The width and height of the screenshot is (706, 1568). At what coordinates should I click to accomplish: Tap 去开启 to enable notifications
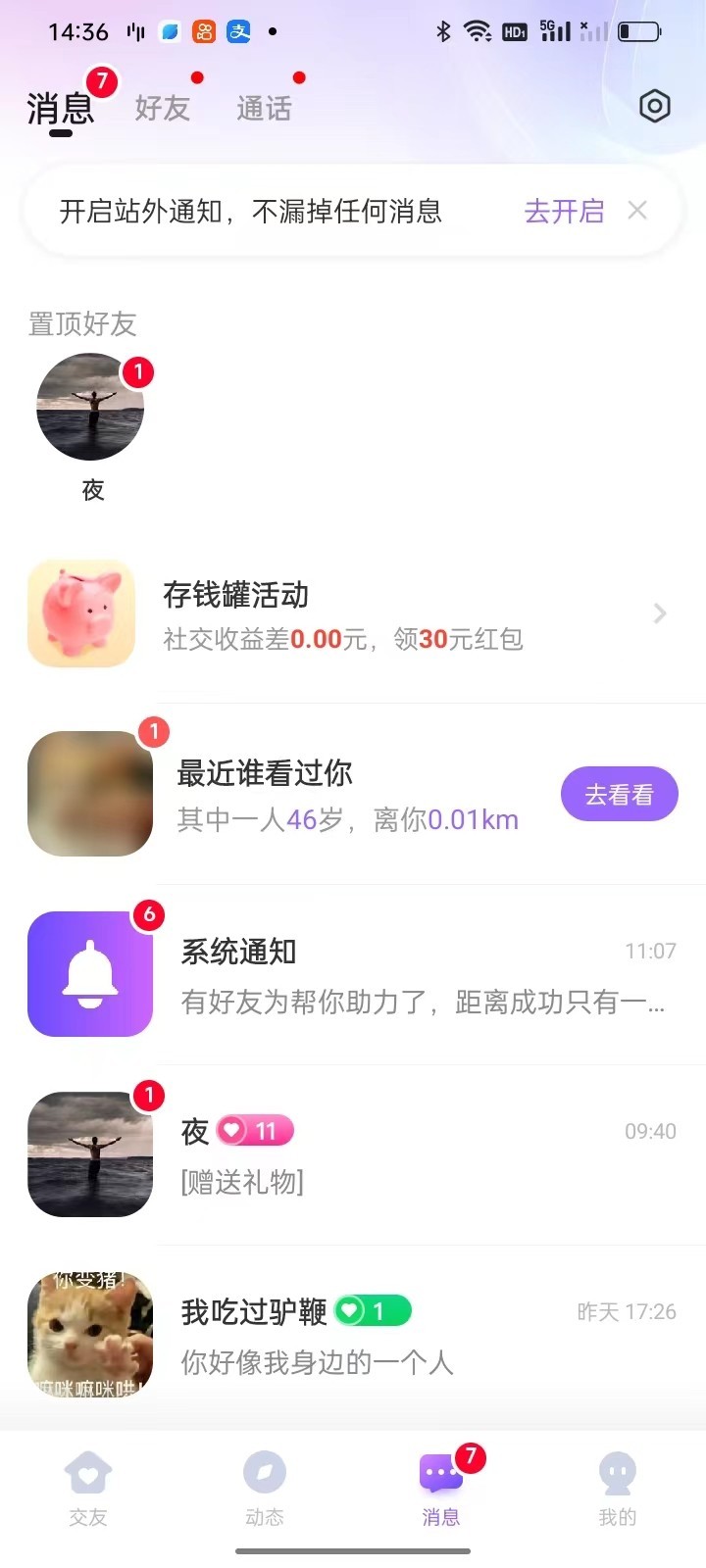click(564, 211)
